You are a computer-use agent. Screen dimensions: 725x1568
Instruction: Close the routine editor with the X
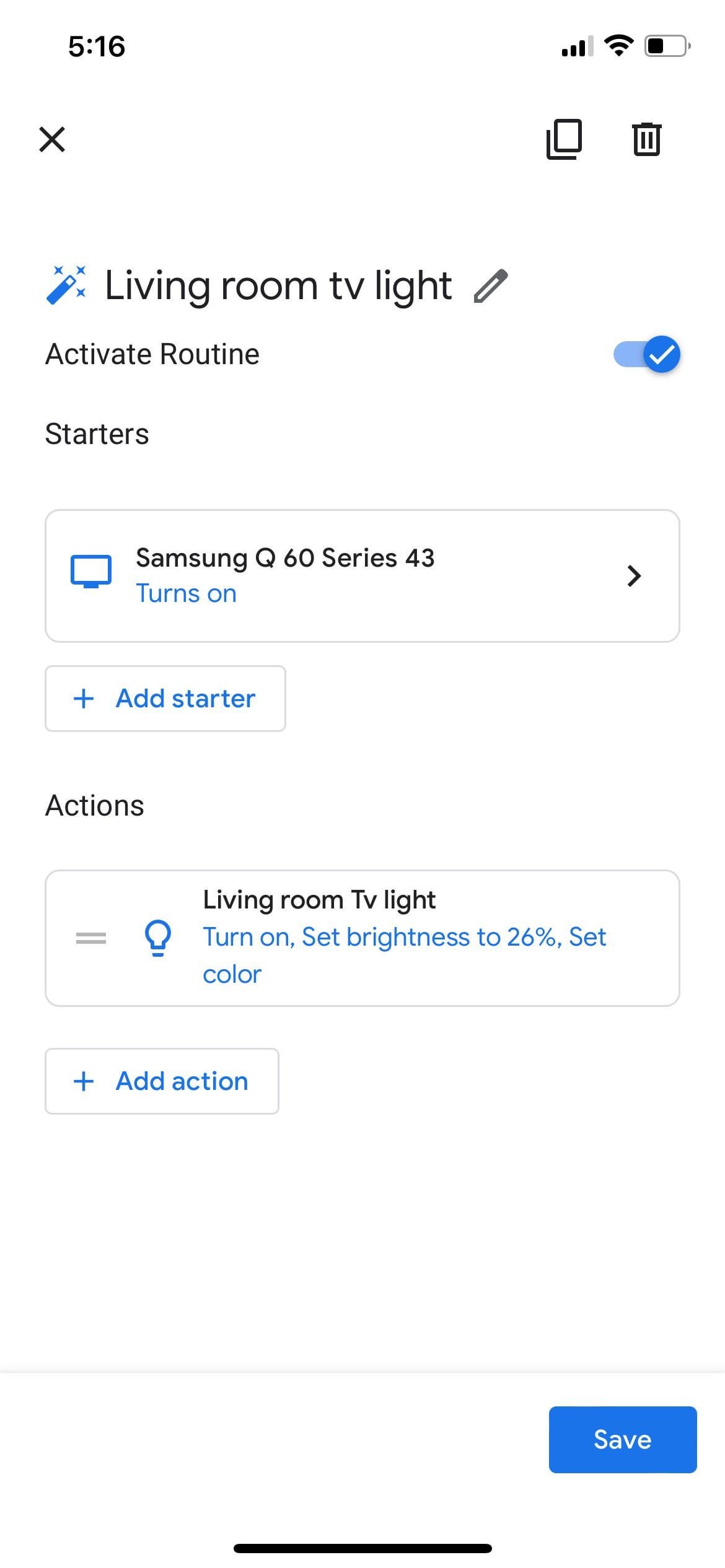[x=51, y=139]
